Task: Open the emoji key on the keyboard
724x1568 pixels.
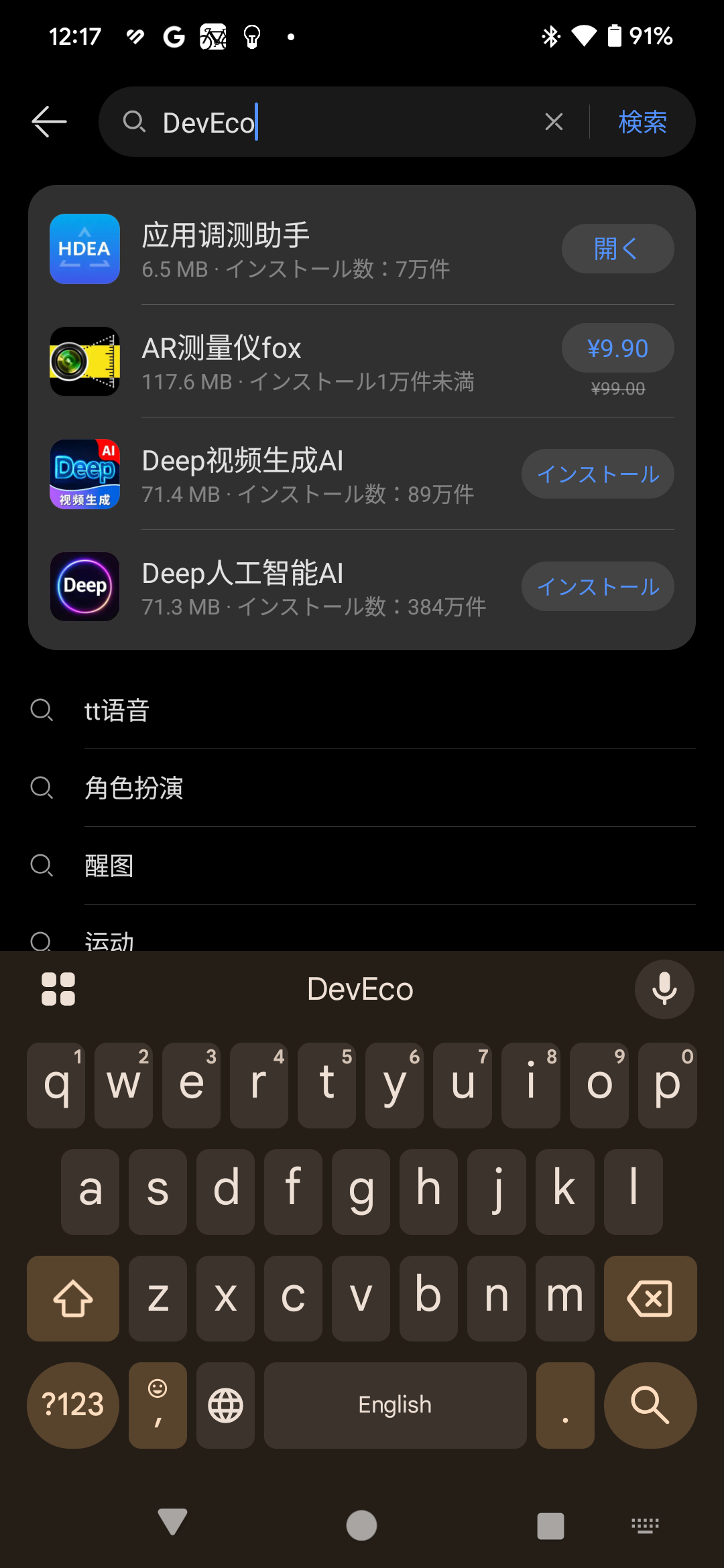Action: [x=158, y=1405]
